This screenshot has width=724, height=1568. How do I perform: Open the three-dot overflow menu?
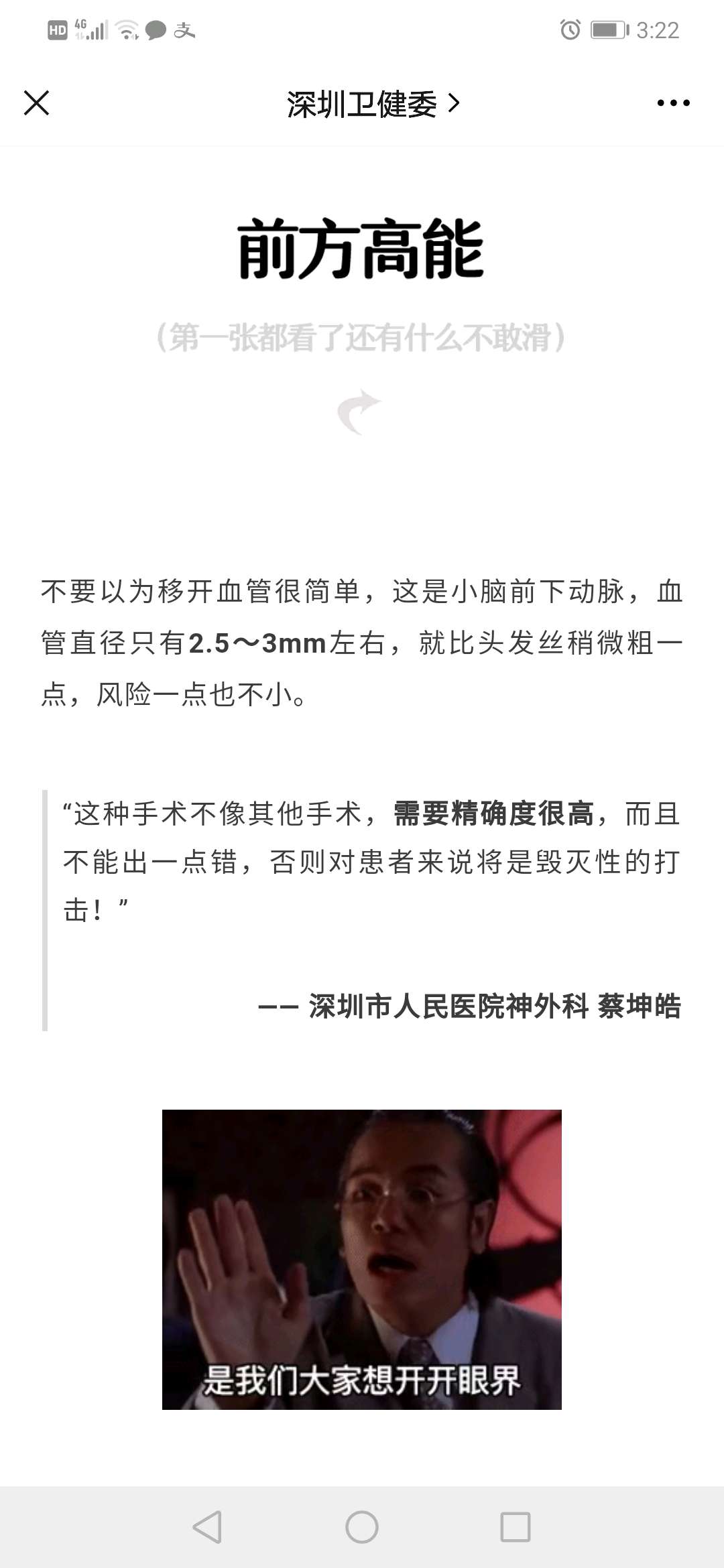673,103
